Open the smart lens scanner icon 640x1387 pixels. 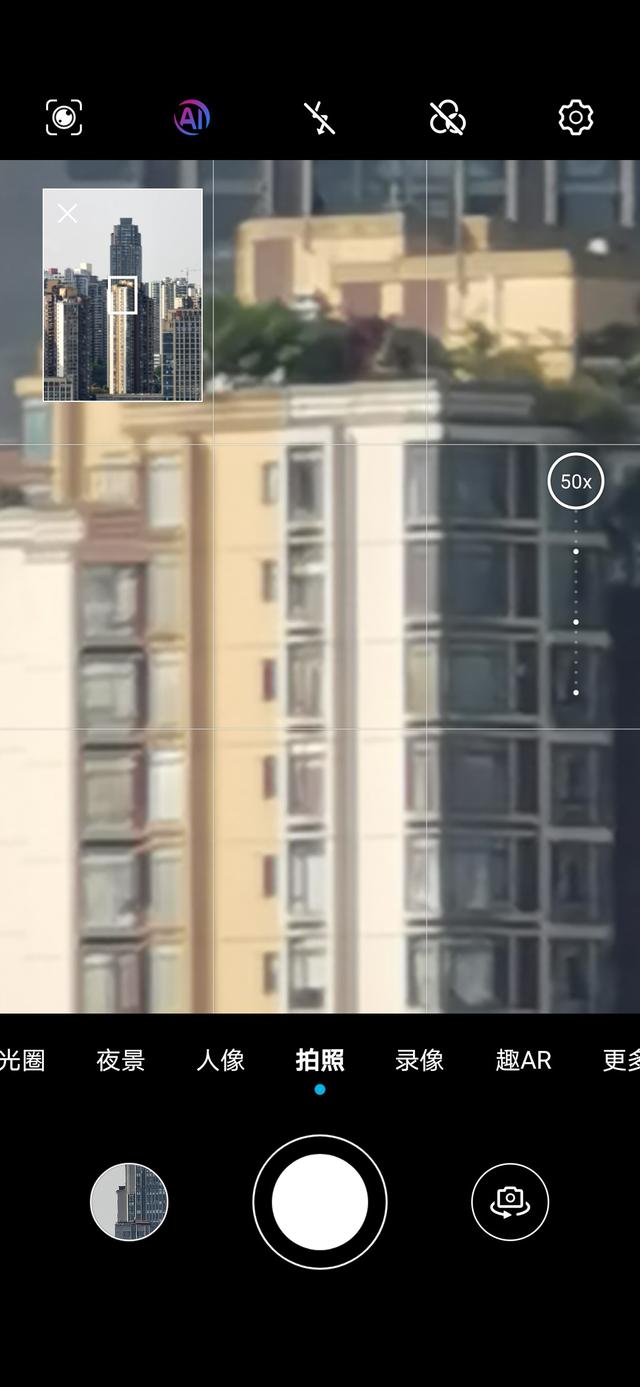pyautogui.click(x=64, y=118)
